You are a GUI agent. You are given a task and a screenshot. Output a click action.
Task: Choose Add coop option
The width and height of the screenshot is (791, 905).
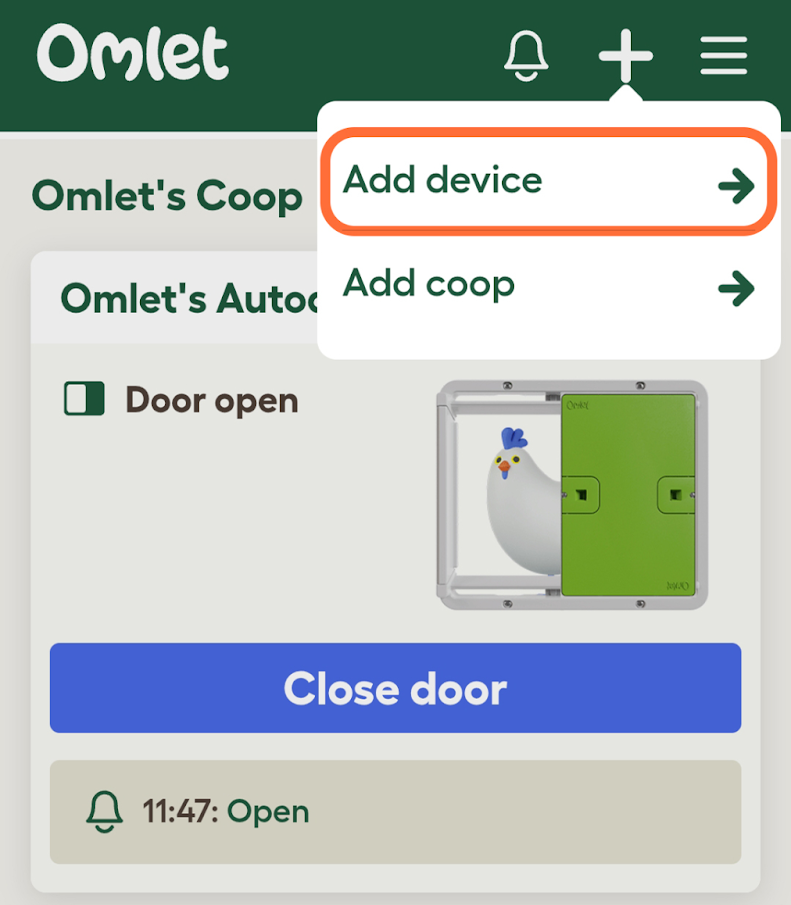[548, 286]
